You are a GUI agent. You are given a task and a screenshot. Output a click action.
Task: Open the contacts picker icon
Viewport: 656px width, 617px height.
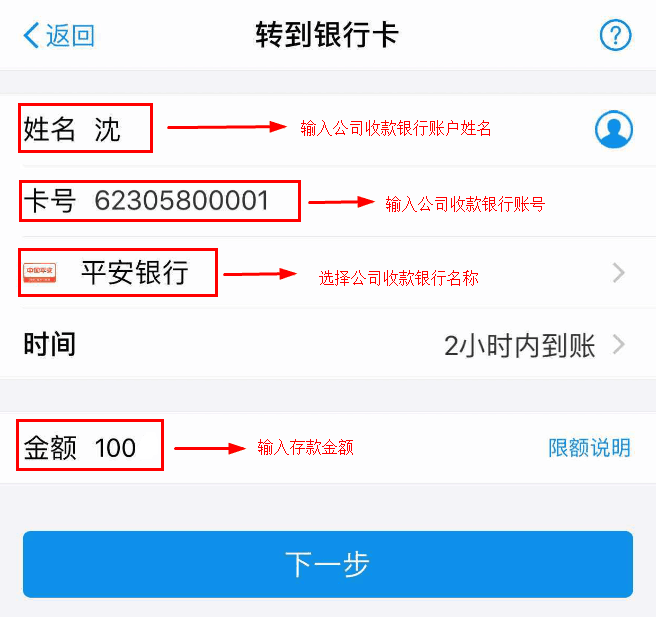click(x=613, y=129)
